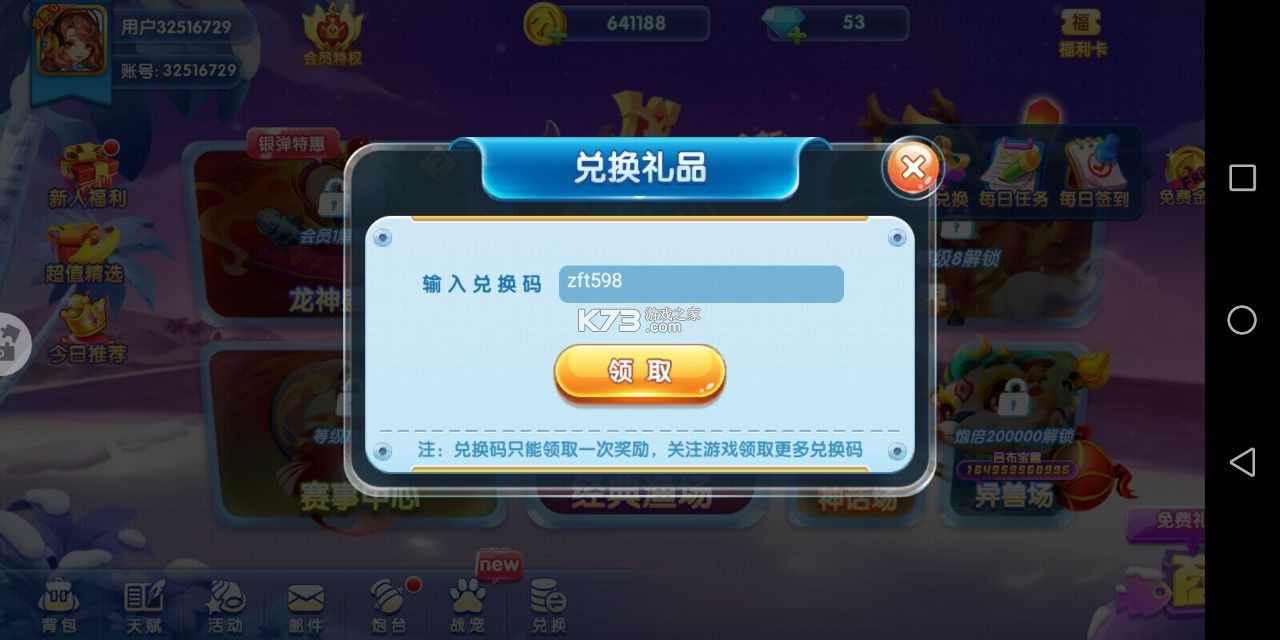The height and width of the screenshot is (640, 1280).
Task: Open 超值精选 value picks
Action: click(84, 253)
